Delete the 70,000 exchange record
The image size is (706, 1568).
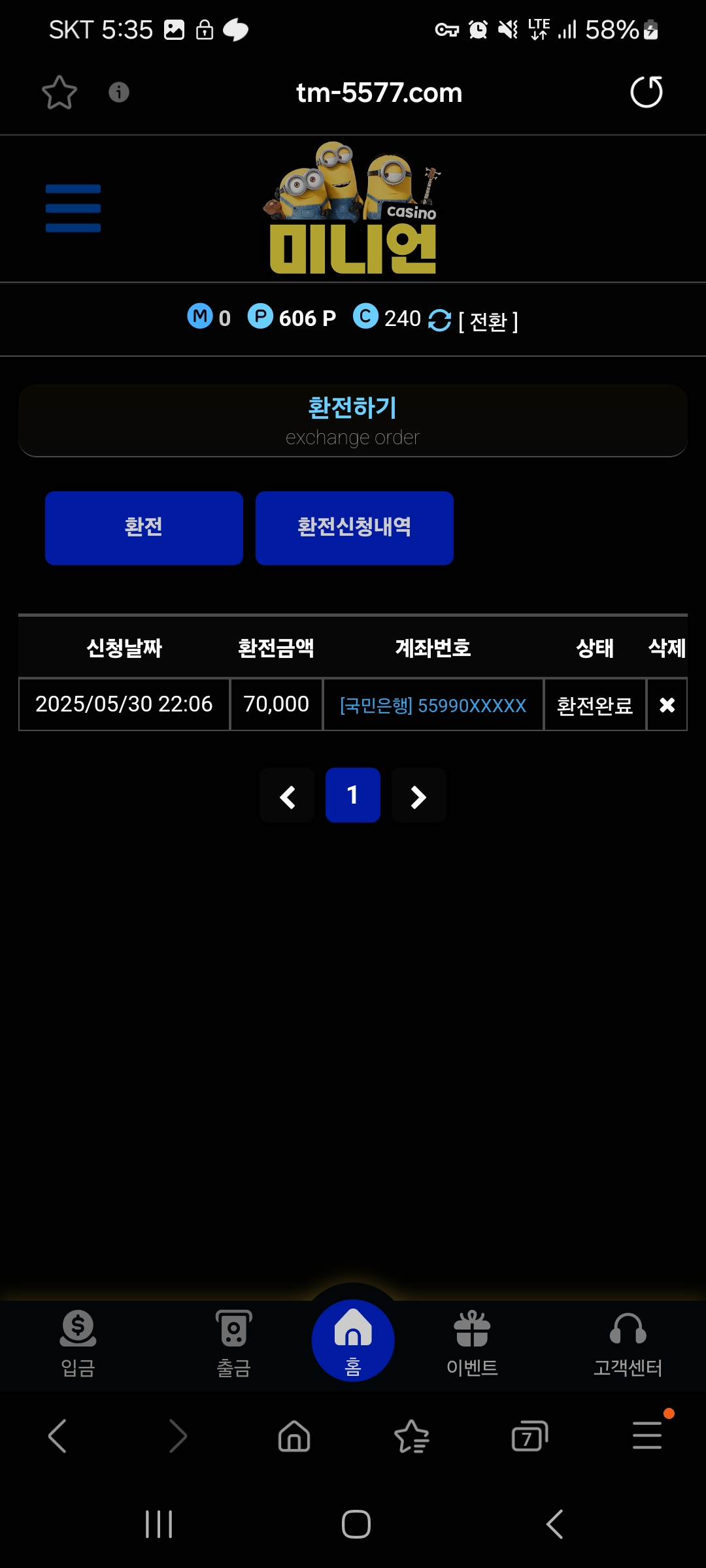click(667, 705)
